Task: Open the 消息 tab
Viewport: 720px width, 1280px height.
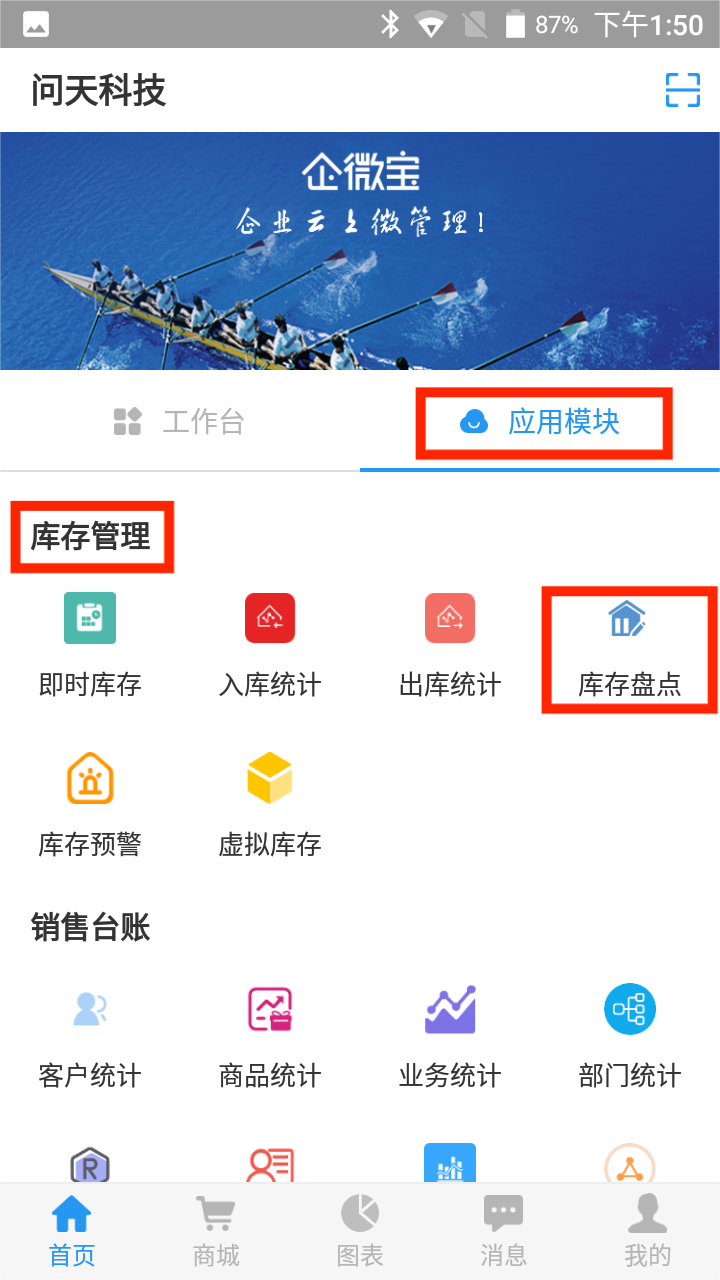Action: [503, 1232]
